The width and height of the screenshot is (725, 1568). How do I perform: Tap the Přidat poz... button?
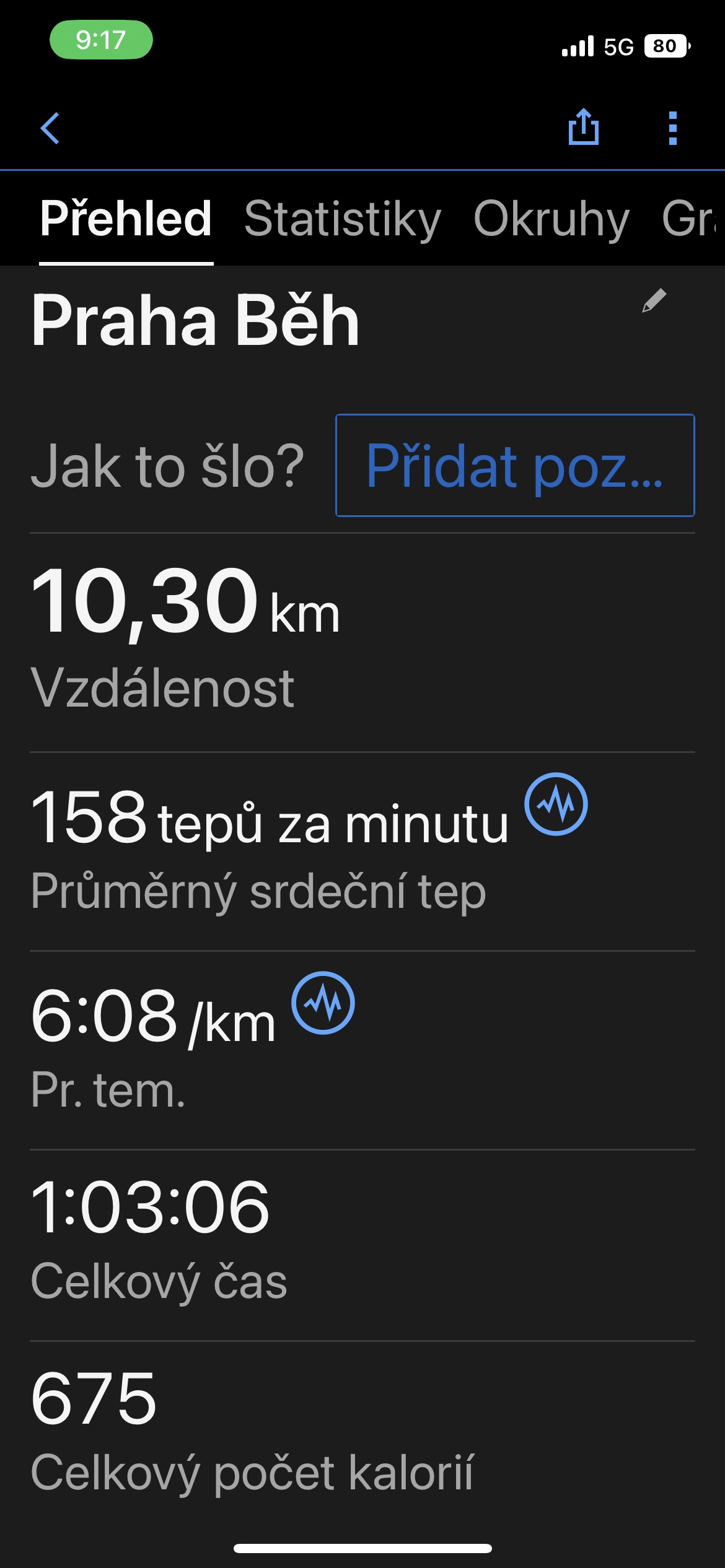[515, 465]
